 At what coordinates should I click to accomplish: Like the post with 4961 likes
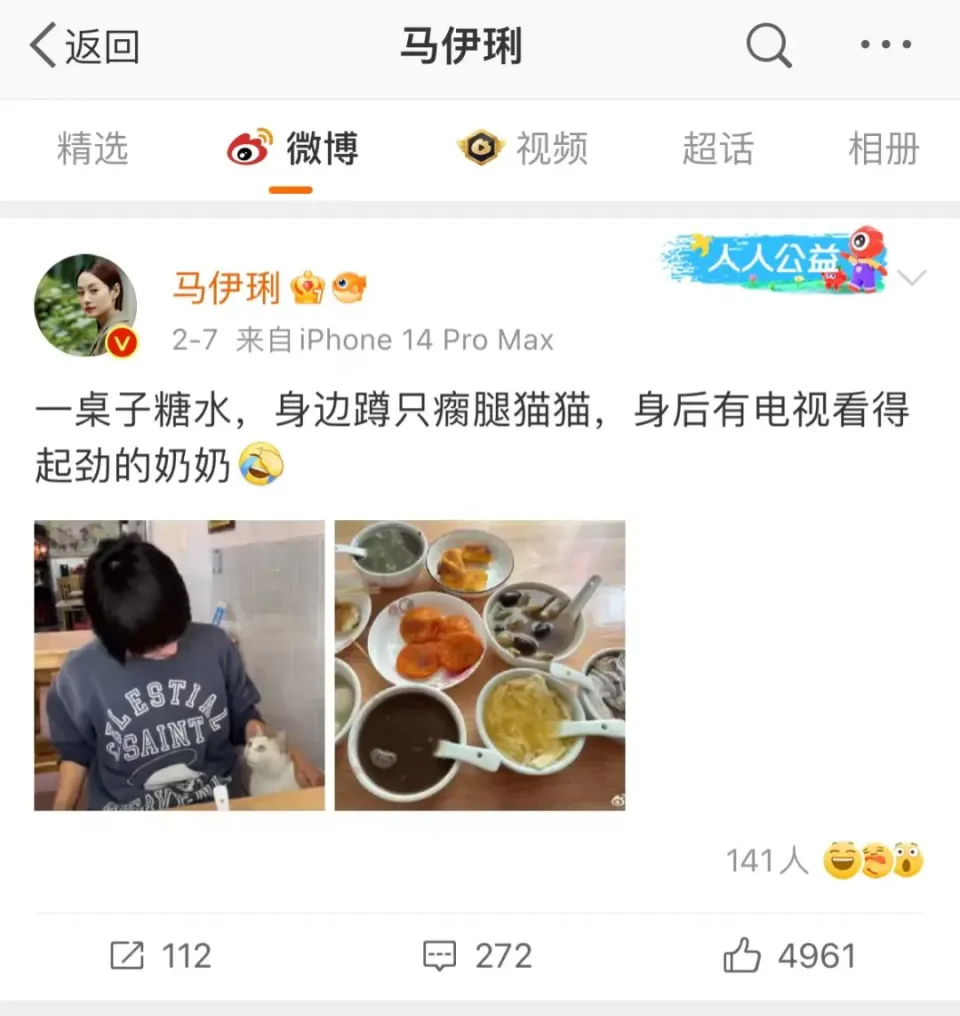(790, 956)
